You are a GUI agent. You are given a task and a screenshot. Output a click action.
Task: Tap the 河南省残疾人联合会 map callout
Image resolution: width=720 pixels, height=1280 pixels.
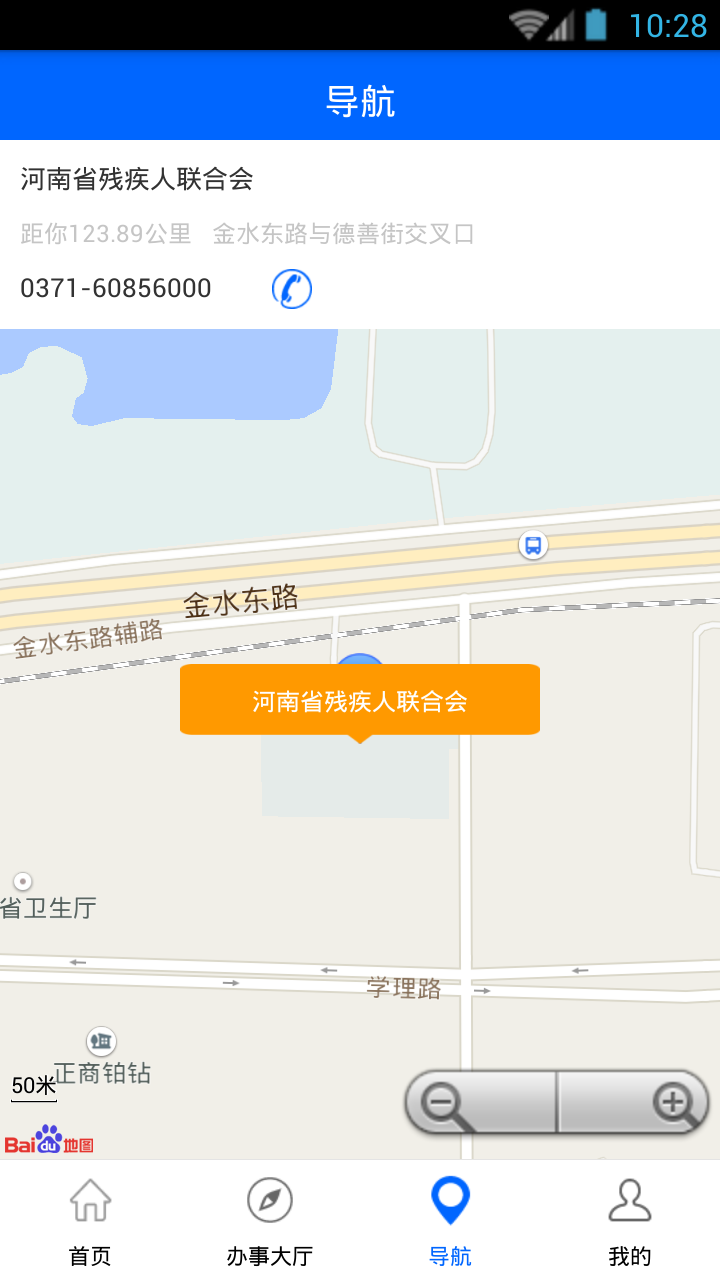(x=360, y=700)
